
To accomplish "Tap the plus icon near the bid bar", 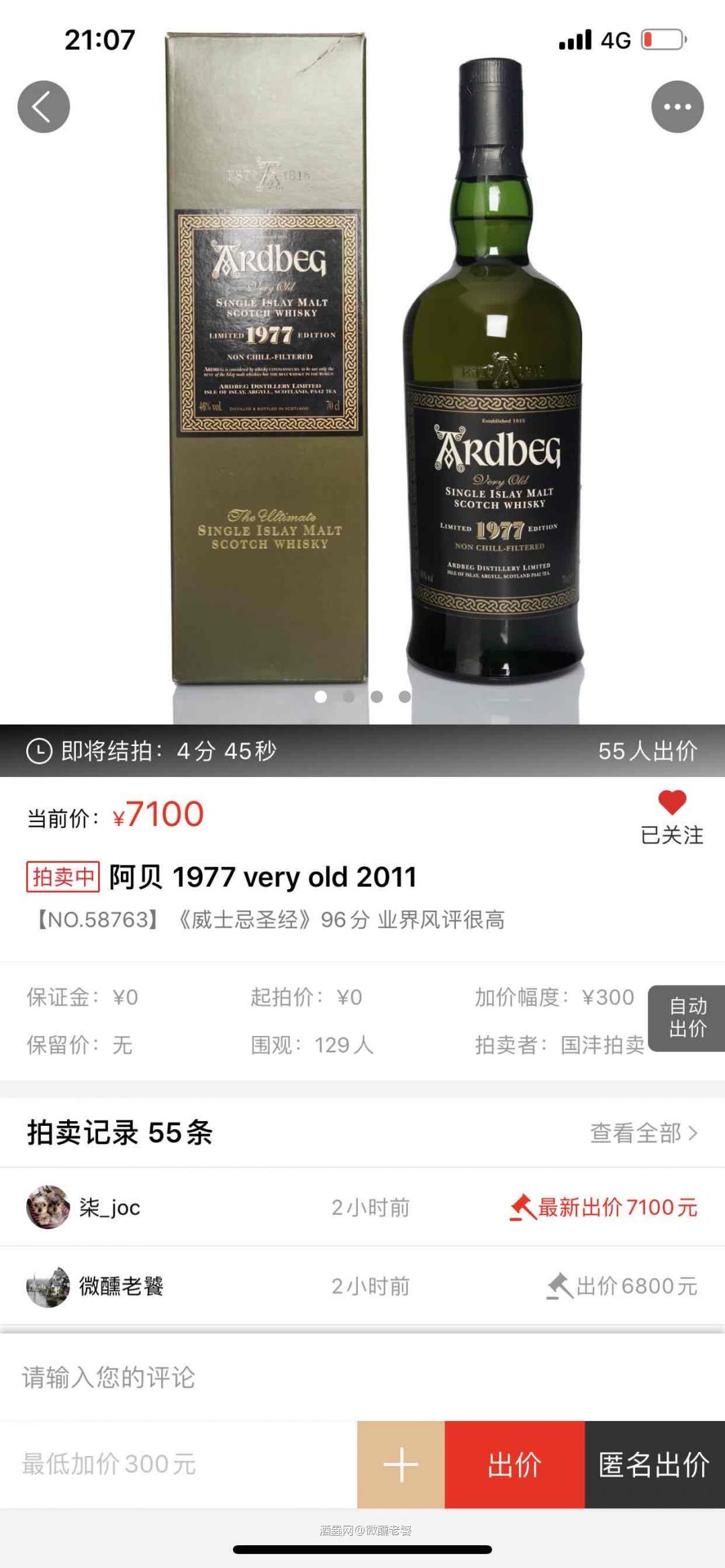I will click(x=401, y=1464).
